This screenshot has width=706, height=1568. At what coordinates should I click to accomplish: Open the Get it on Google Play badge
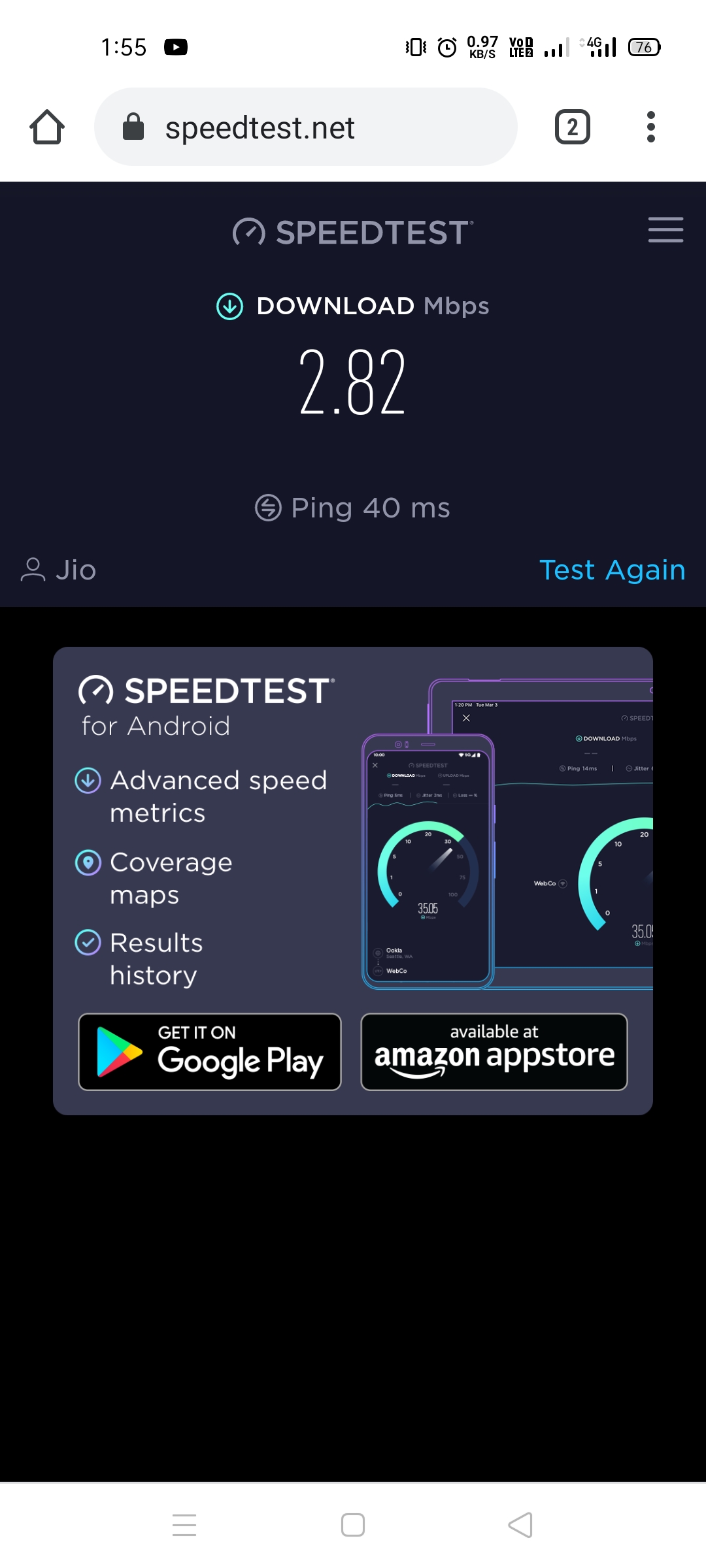click(210, 1052)
